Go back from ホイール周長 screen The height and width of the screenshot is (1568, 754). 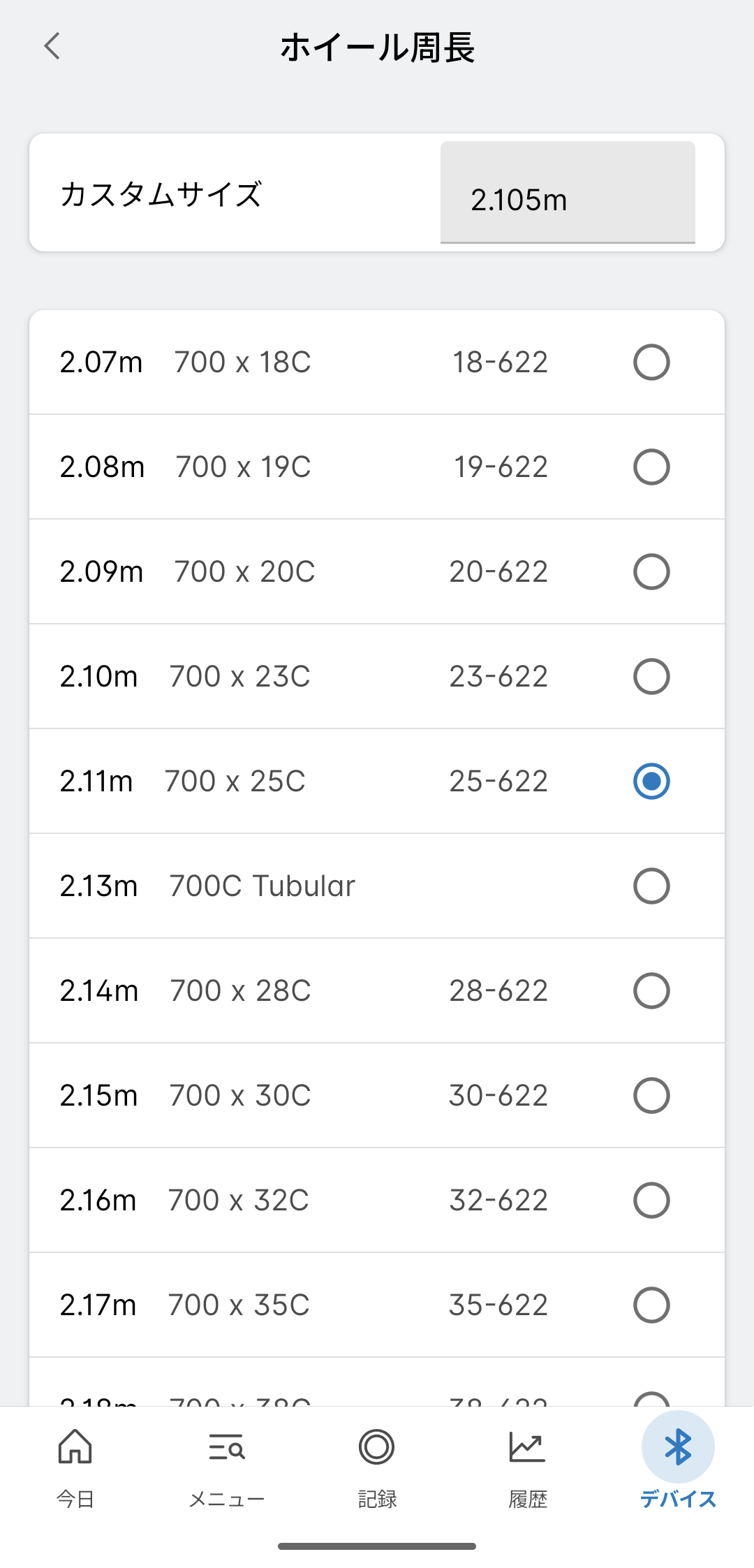point(52,47)
